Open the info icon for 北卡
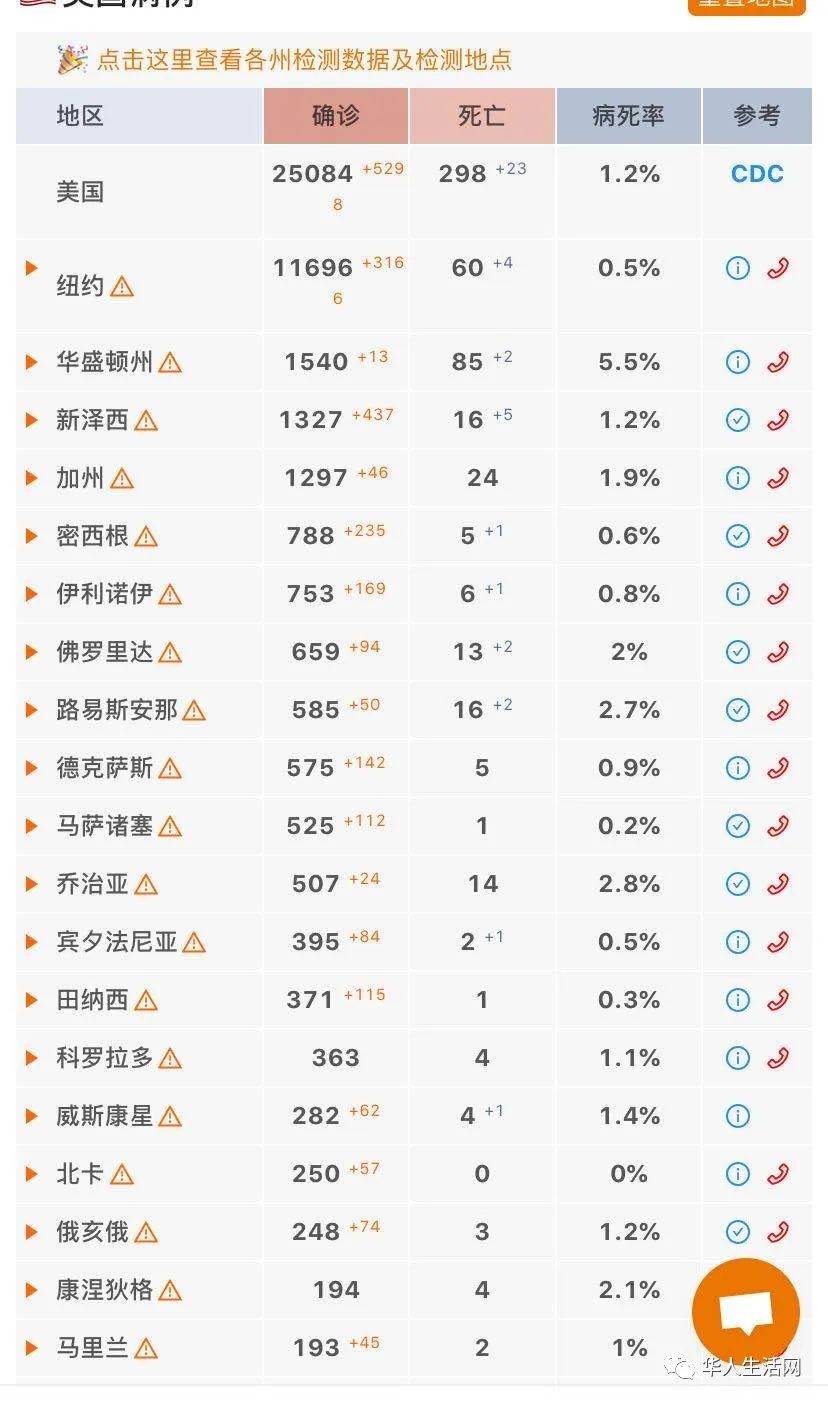Image resolution: width=828 pixels, height=1403 pixels. tap(738, 1174)
